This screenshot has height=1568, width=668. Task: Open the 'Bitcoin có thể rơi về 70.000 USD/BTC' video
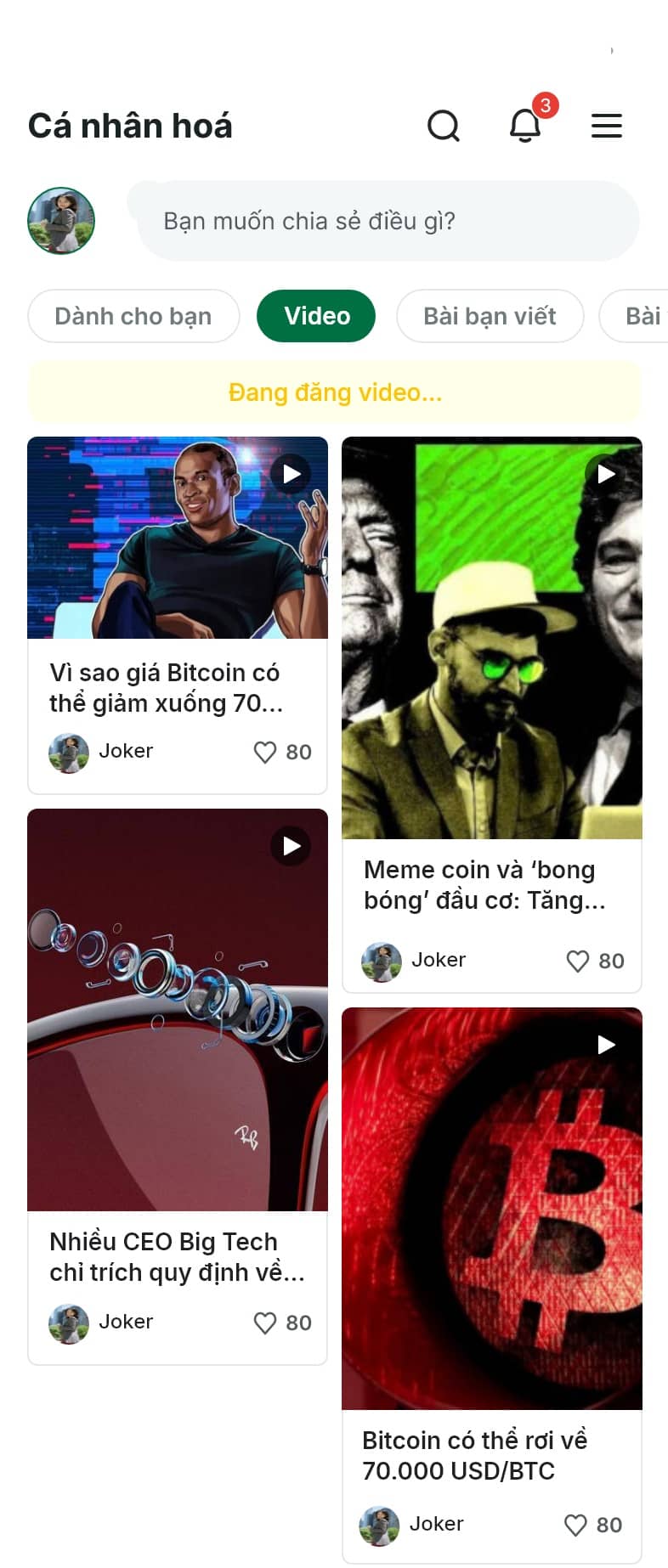pyautogui.click(x=491, y=1208)
